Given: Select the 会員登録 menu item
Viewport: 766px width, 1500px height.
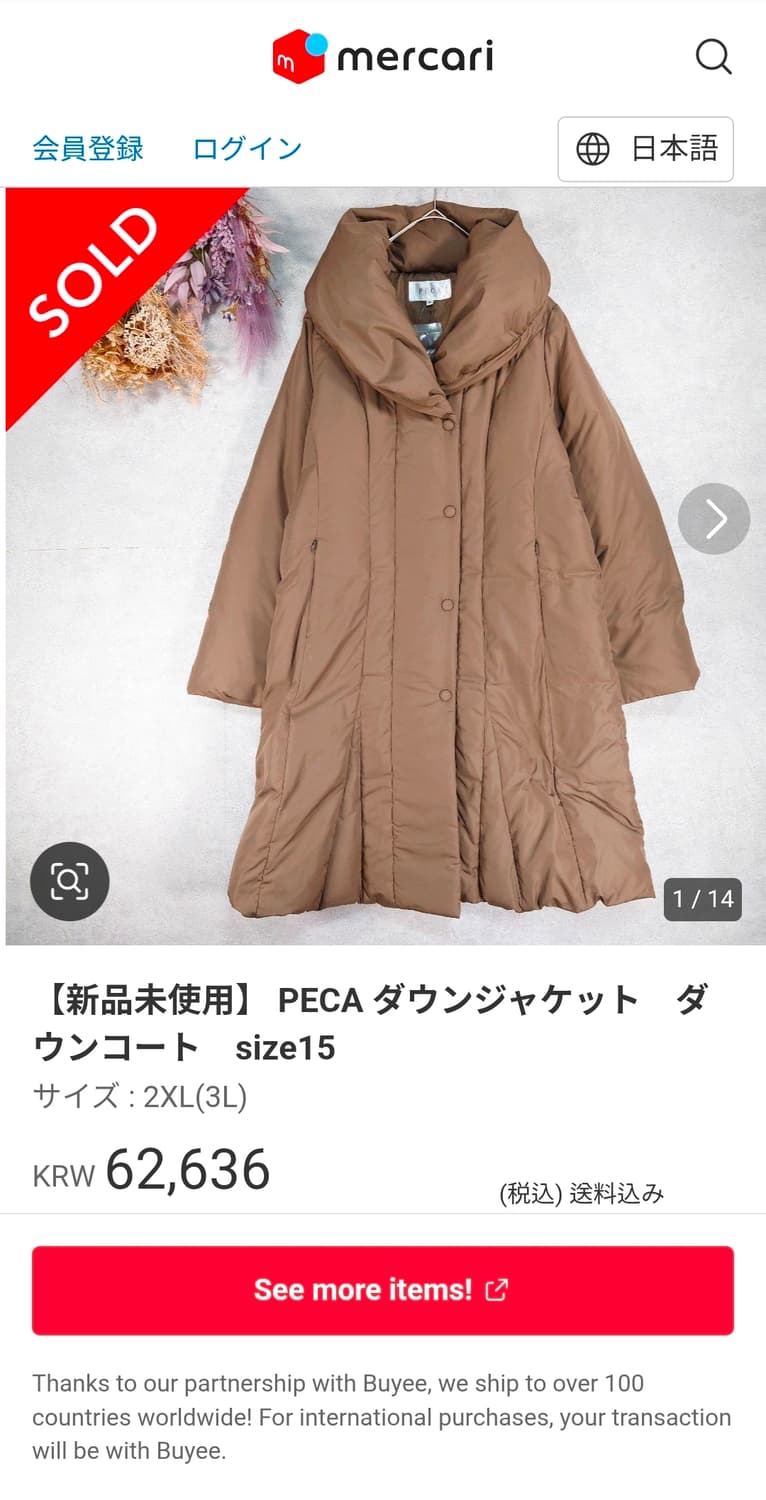Looking at the screenshot, I should tap(87, 148).
